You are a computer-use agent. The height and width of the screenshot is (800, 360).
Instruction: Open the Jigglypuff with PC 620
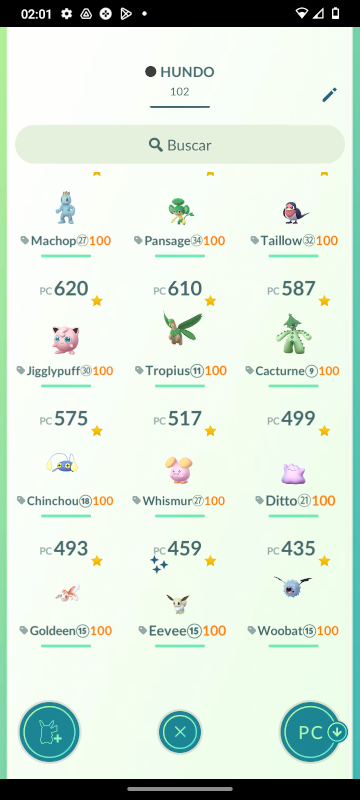tap(66, 333)
